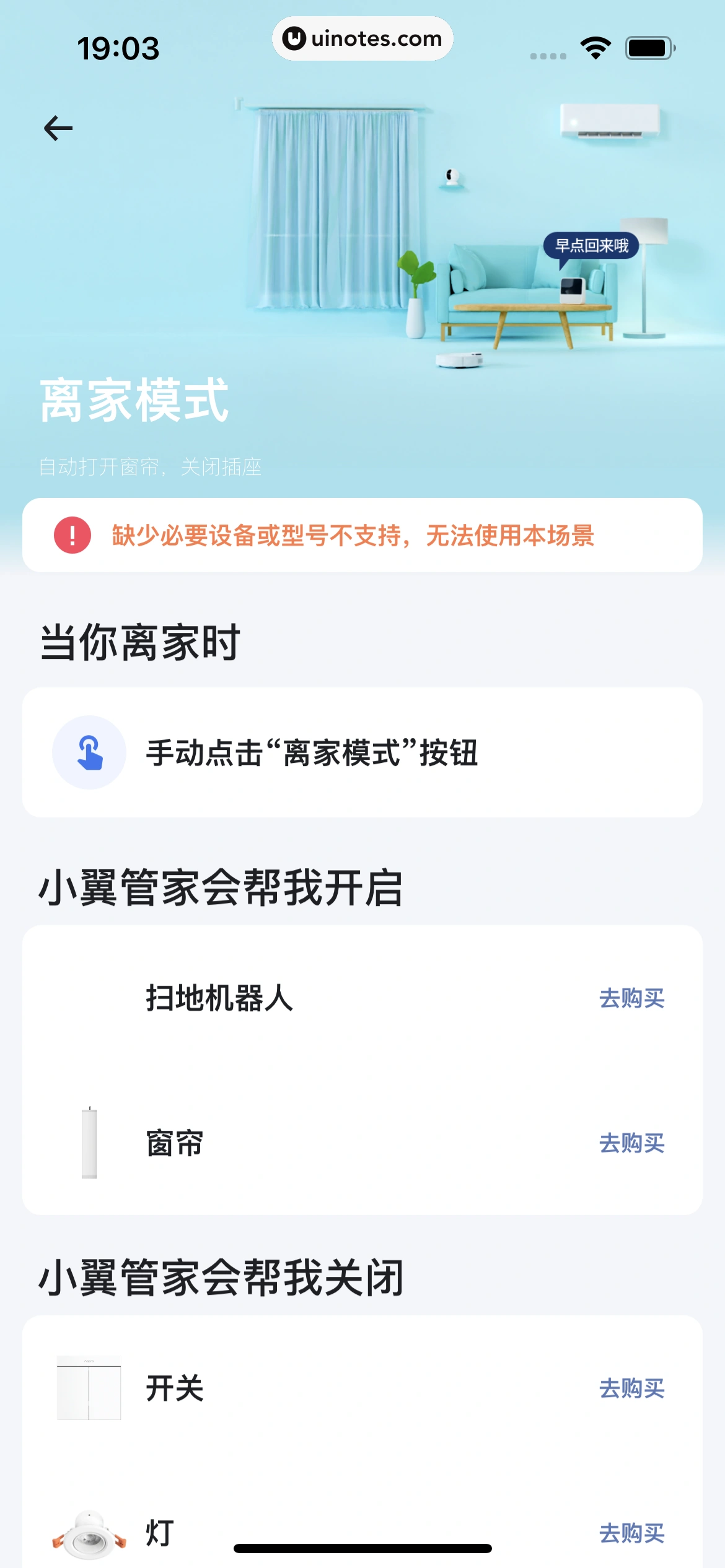Click the 早点回来哦 speech bubble
Image resolution: width=725 pixels, height=1568 pixels.
coord(591,244)
